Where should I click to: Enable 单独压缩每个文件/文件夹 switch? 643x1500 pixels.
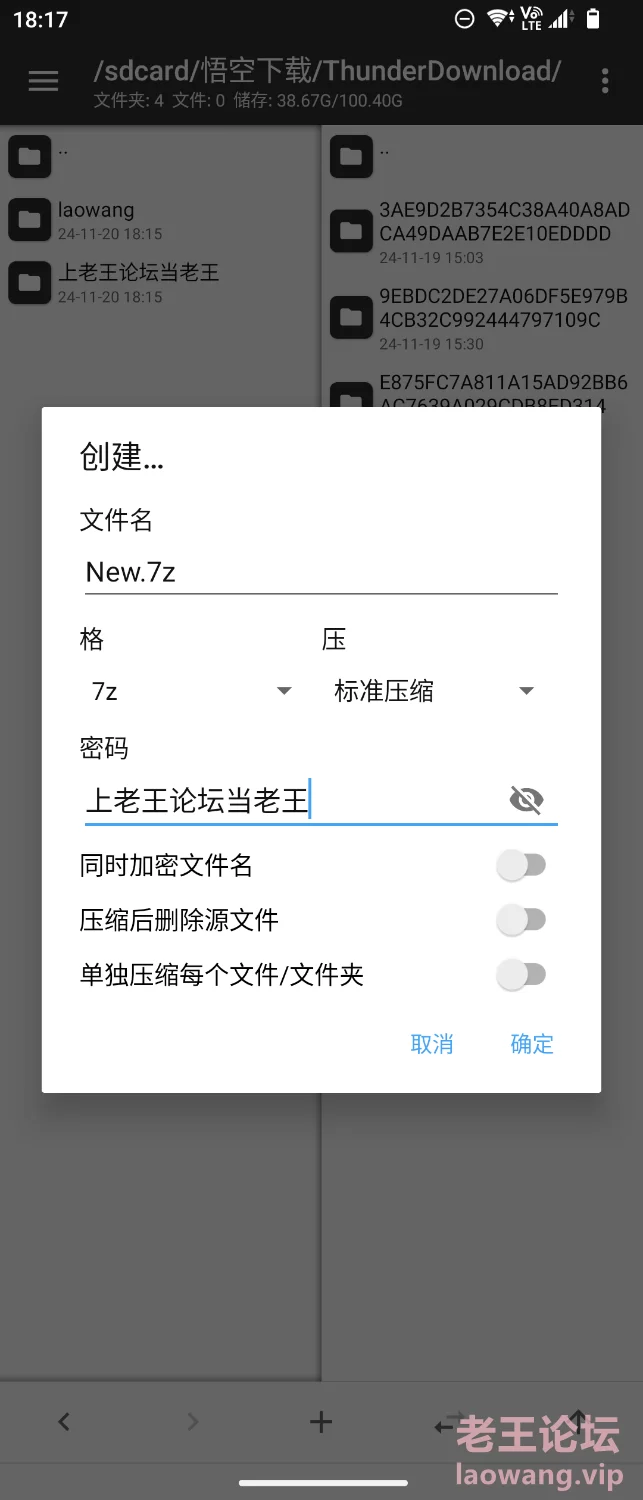[521, 974]
